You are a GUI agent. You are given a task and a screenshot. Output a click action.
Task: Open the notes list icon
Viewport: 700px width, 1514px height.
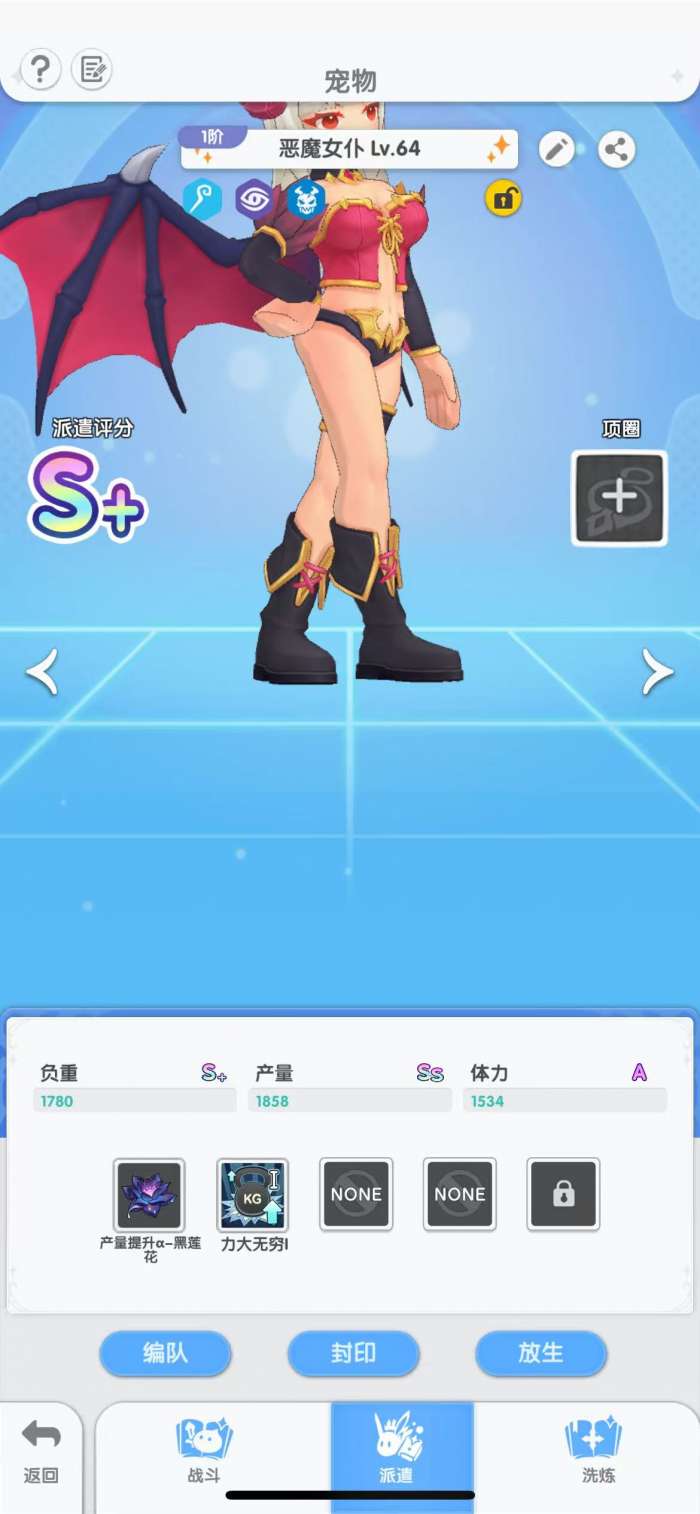(x=92, y=70)
